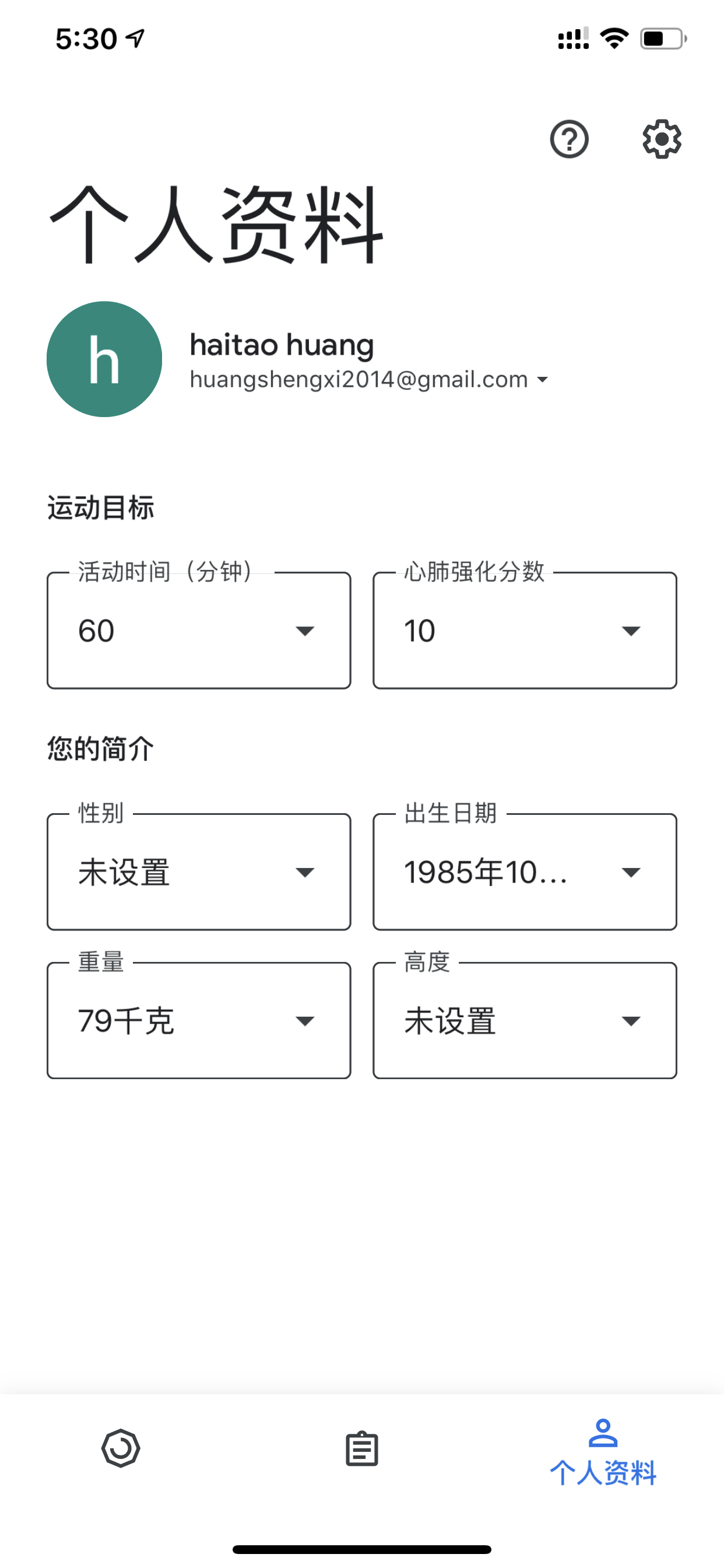Set height in the 高度 dropdown
Image resolution: width=724 pixels, height=1568 pixels.
pyautogui.click(x=525, y=1020)
